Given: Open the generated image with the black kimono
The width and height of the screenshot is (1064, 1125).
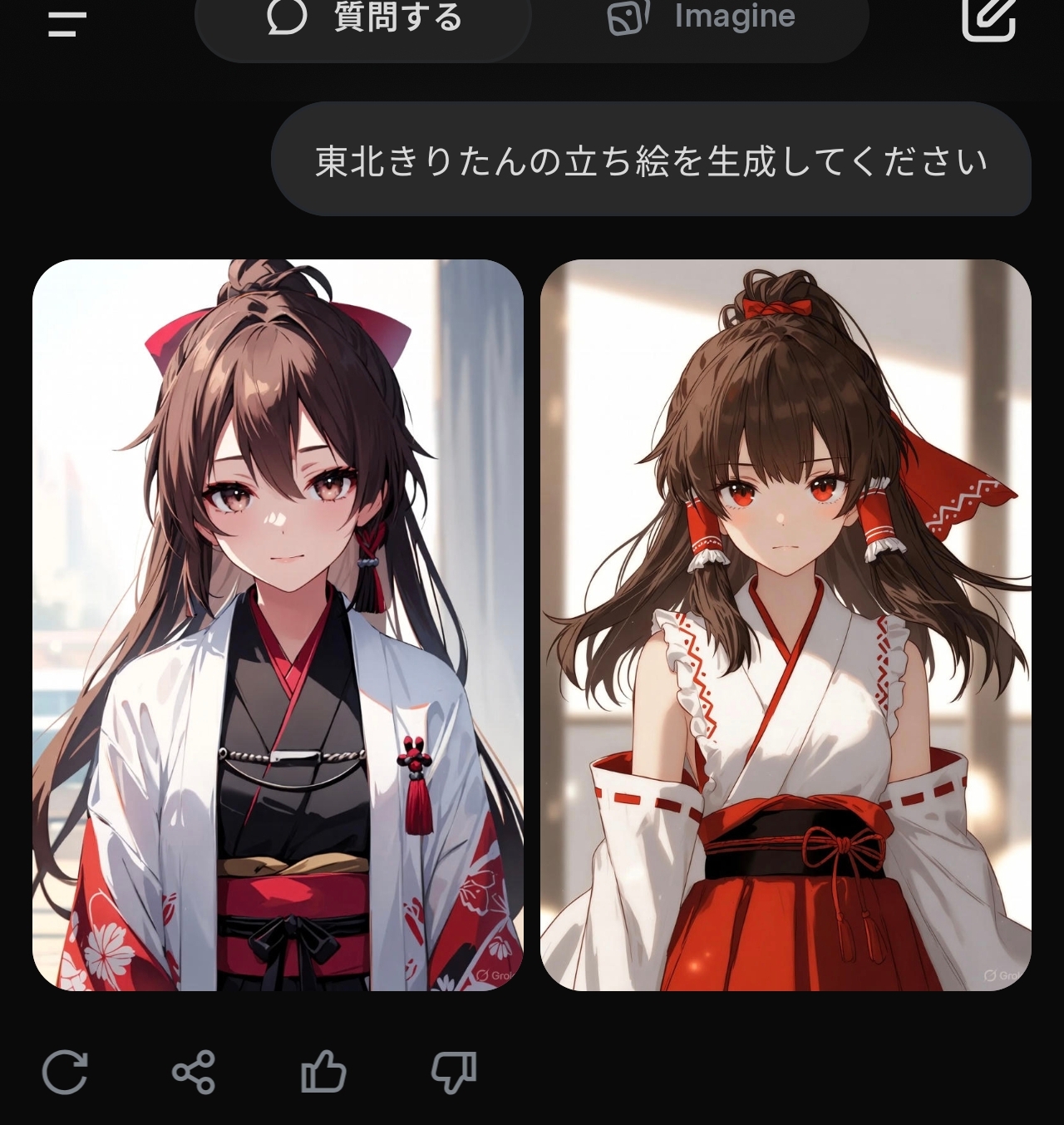Looking at the screenshot, I should click(278, 624).
